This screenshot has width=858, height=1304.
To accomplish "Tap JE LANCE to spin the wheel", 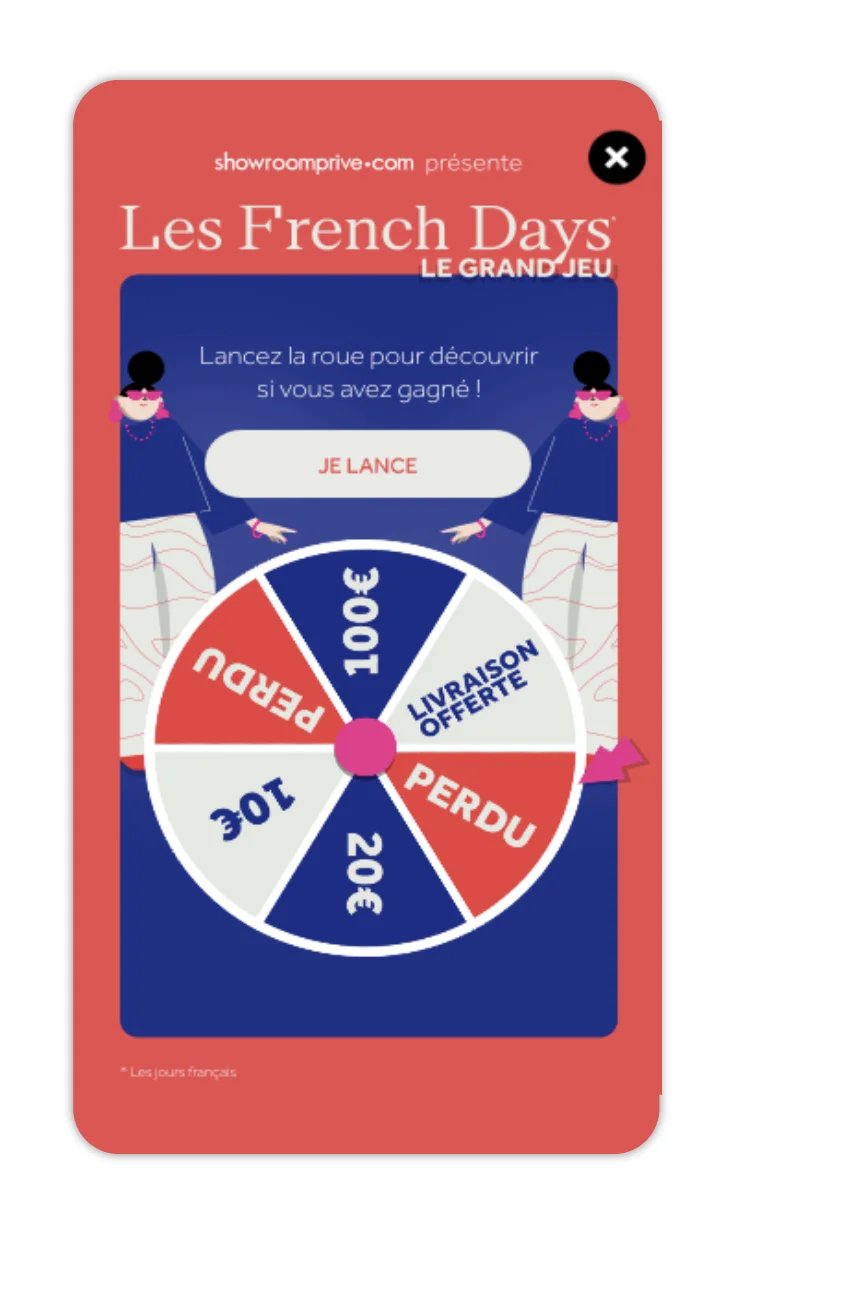I will [x=367, y=465].
